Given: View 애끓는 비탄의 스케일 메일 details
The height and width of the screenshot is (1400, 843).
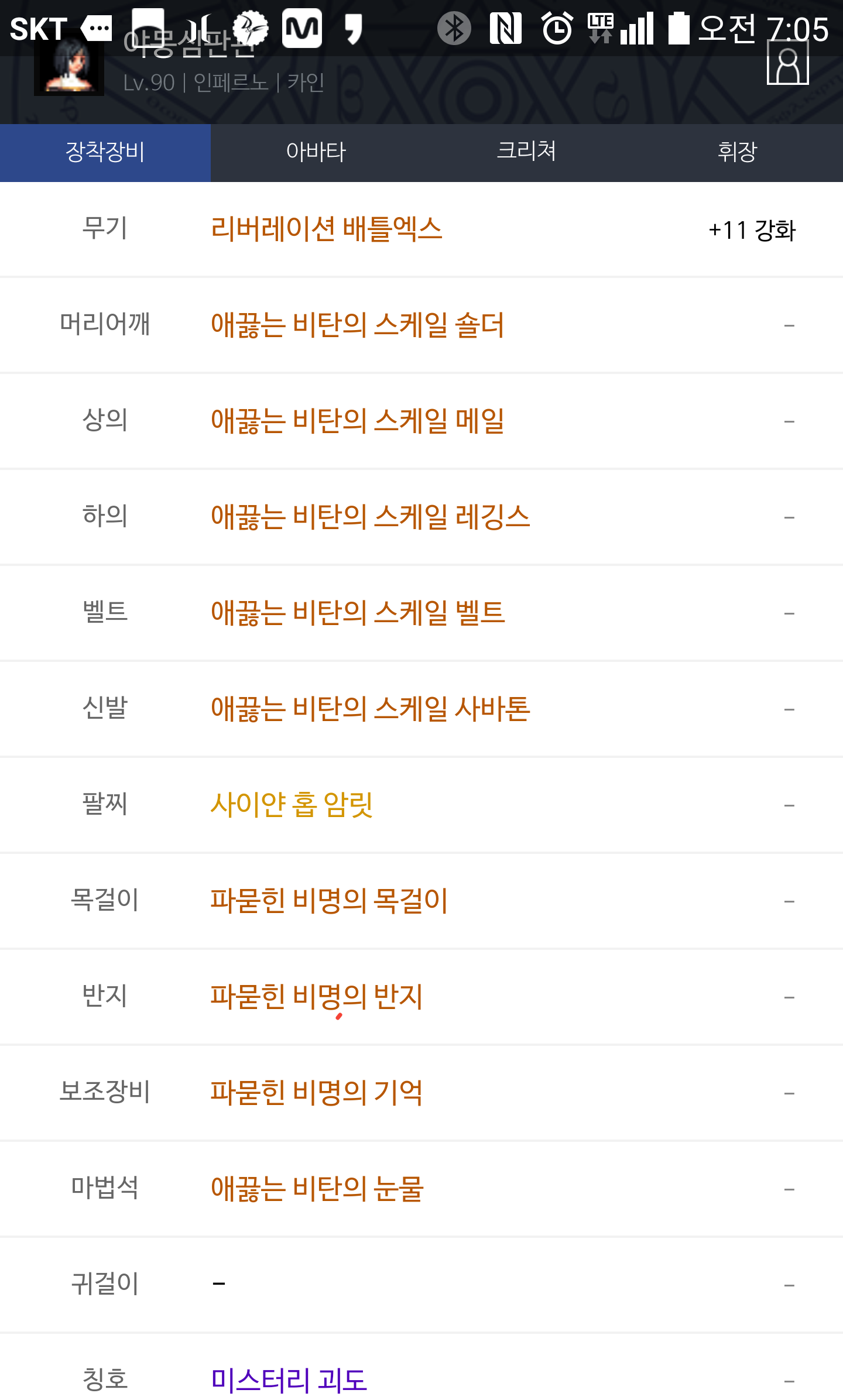Looking at the screenshot, I should [x=357, y=421].
